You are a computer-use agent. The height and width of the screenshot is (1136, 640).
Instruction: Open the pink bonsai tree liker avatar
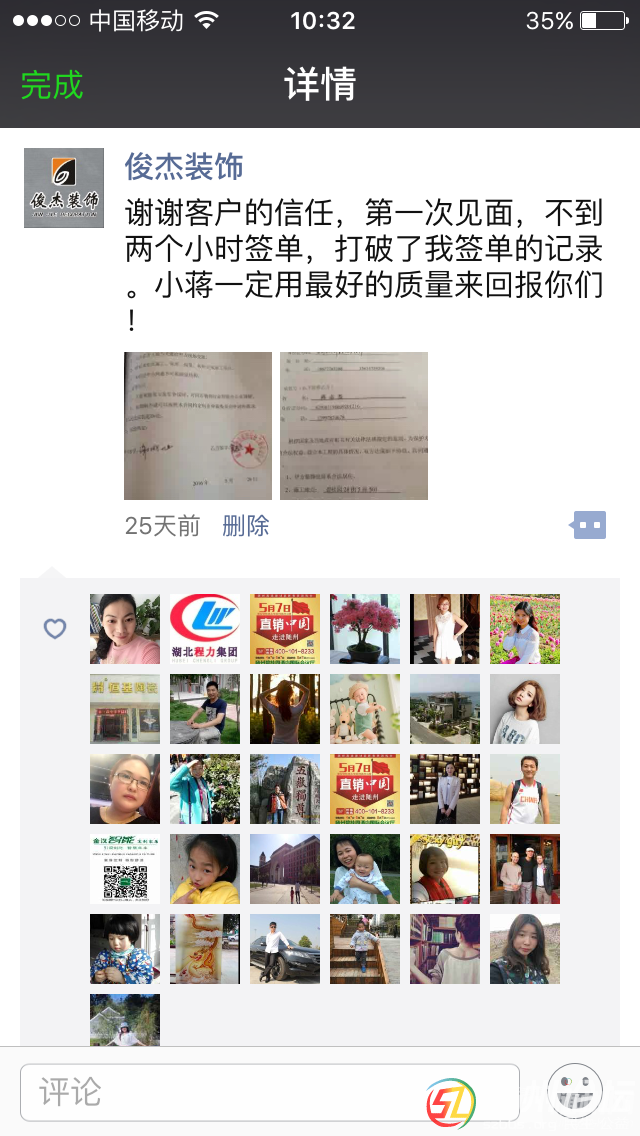tap(365, 629)
